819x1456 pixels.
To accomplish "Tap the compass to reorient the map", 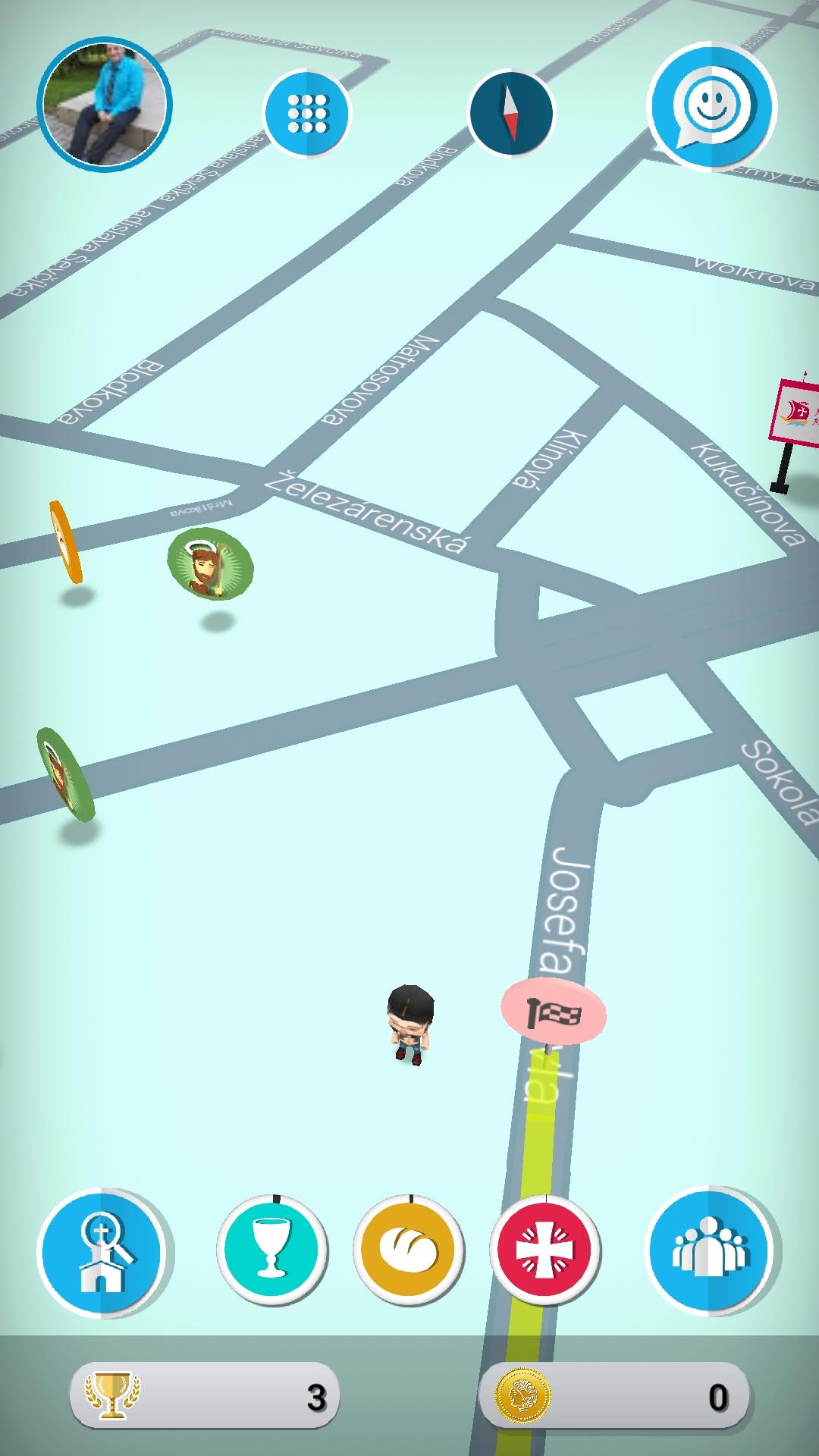I will click(x=511, y=113).
